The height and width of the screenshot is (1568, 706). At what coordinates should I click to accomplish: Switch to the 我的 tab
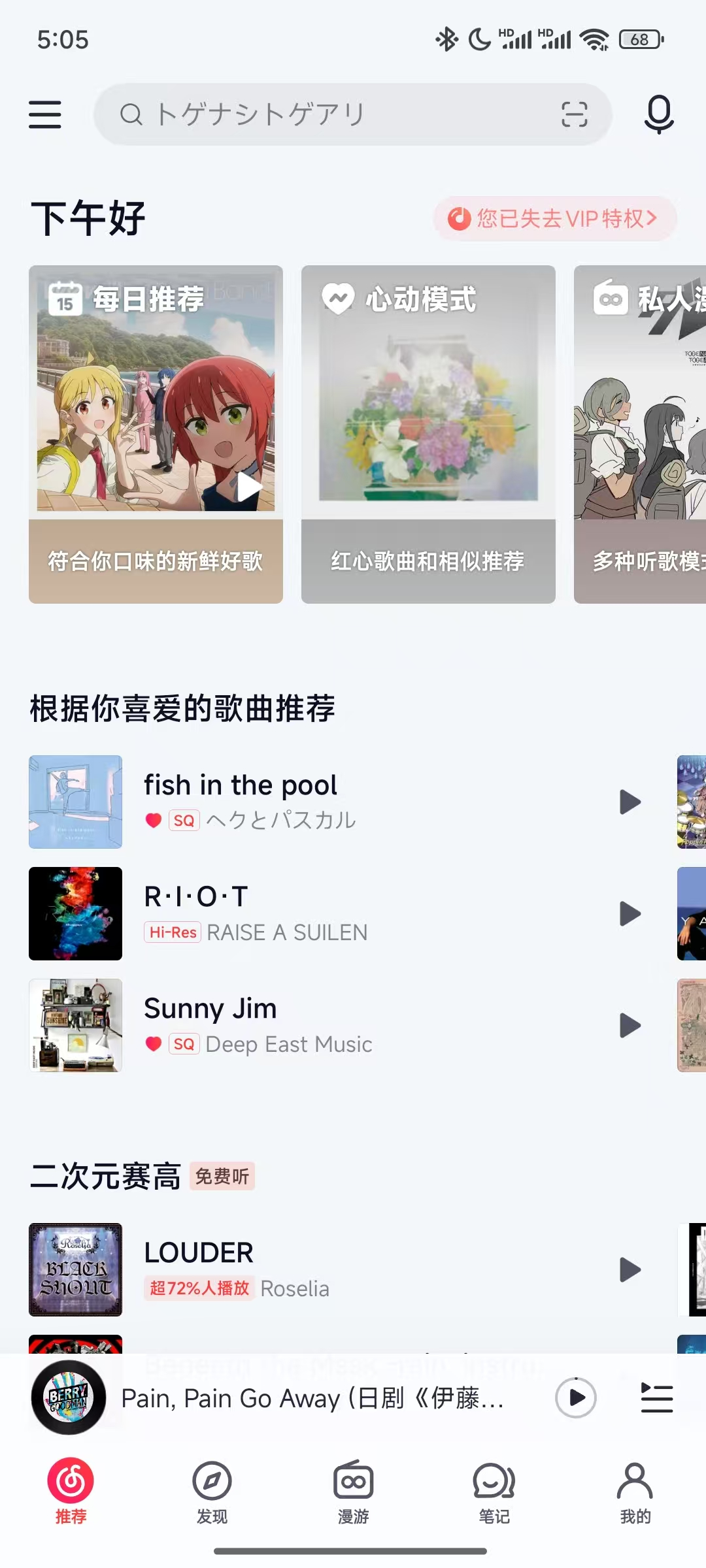click(635, 1493)
